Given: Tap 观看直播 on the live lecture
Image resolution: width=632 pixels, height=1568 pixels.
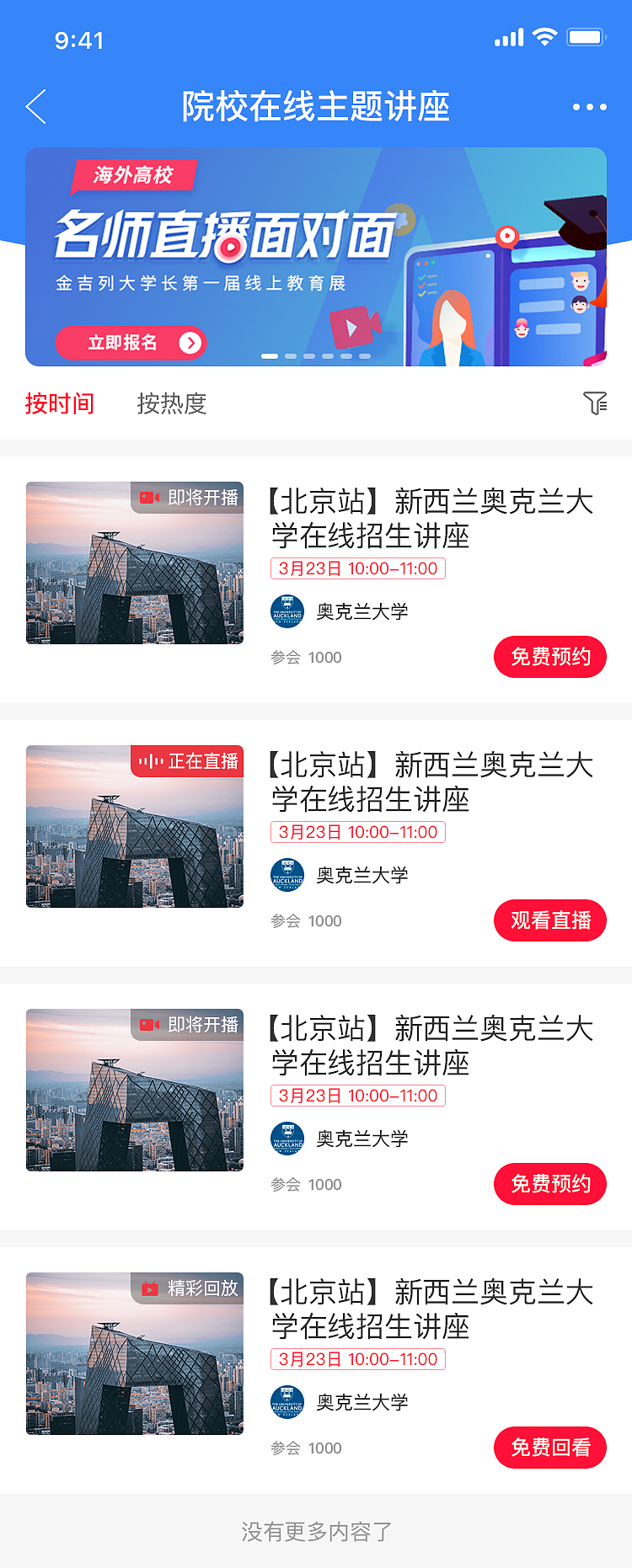Looking at the screenshot, I should [x=549, y=920].
